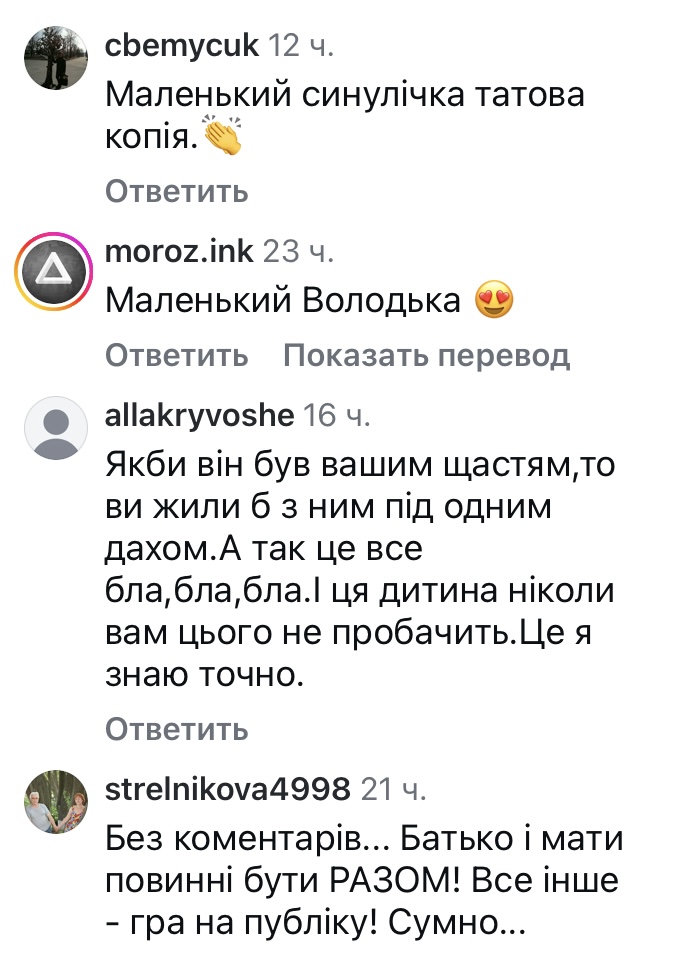Reply to allakryvoshe's comment
674x953 pixels.
click(176, 729)
